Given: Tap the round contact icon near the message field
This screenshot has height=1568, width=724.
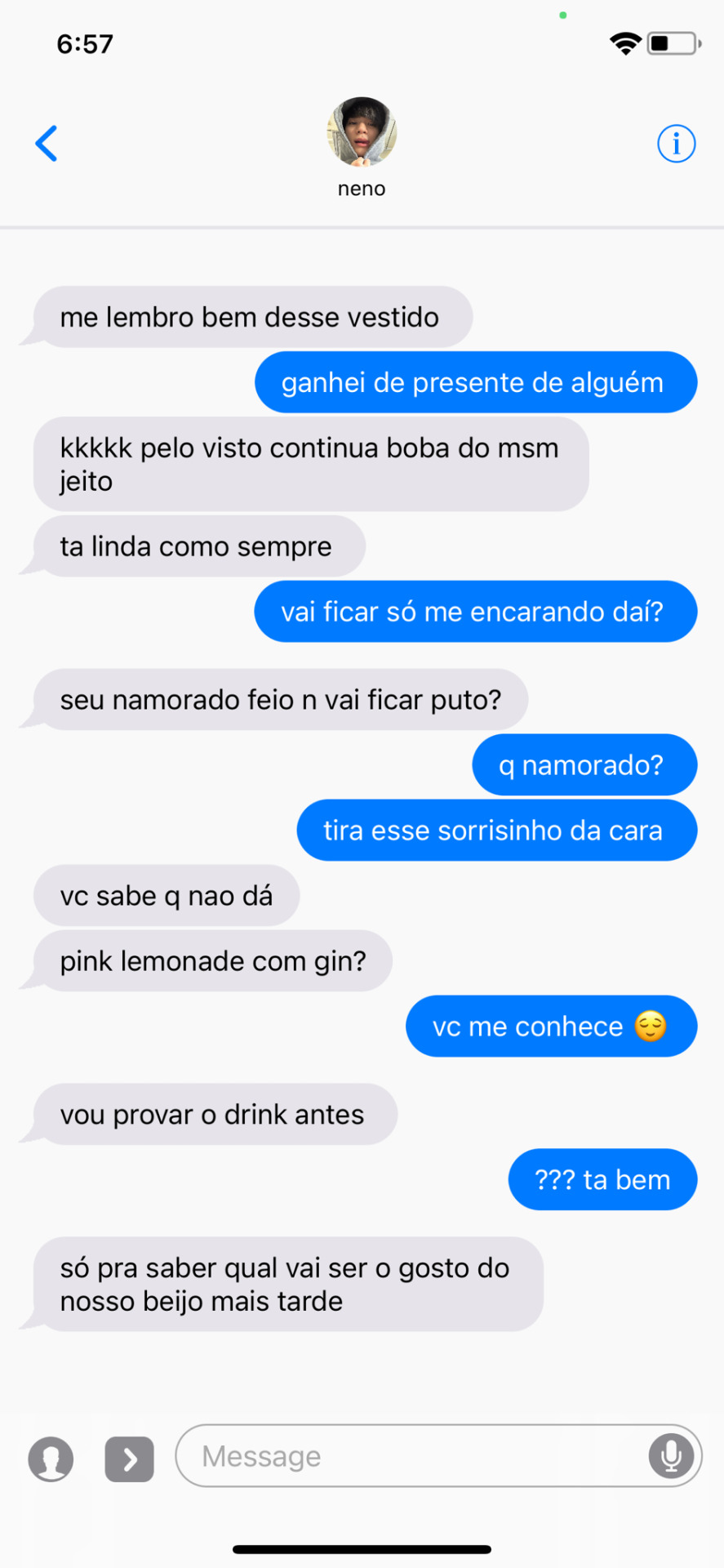Looking at the screenshot, I should tap(51, 1459).
